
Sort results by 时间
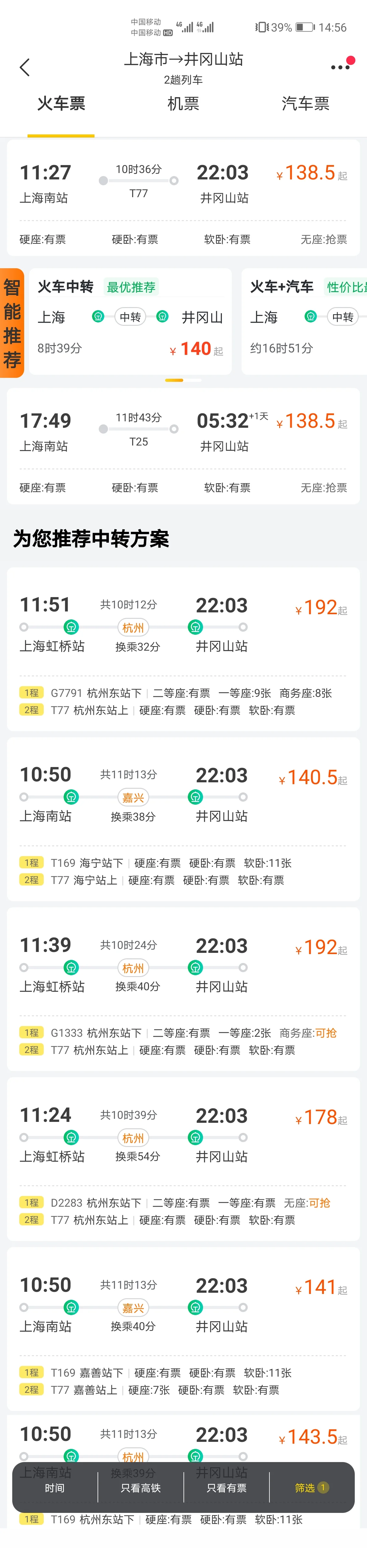[55, 1488]
